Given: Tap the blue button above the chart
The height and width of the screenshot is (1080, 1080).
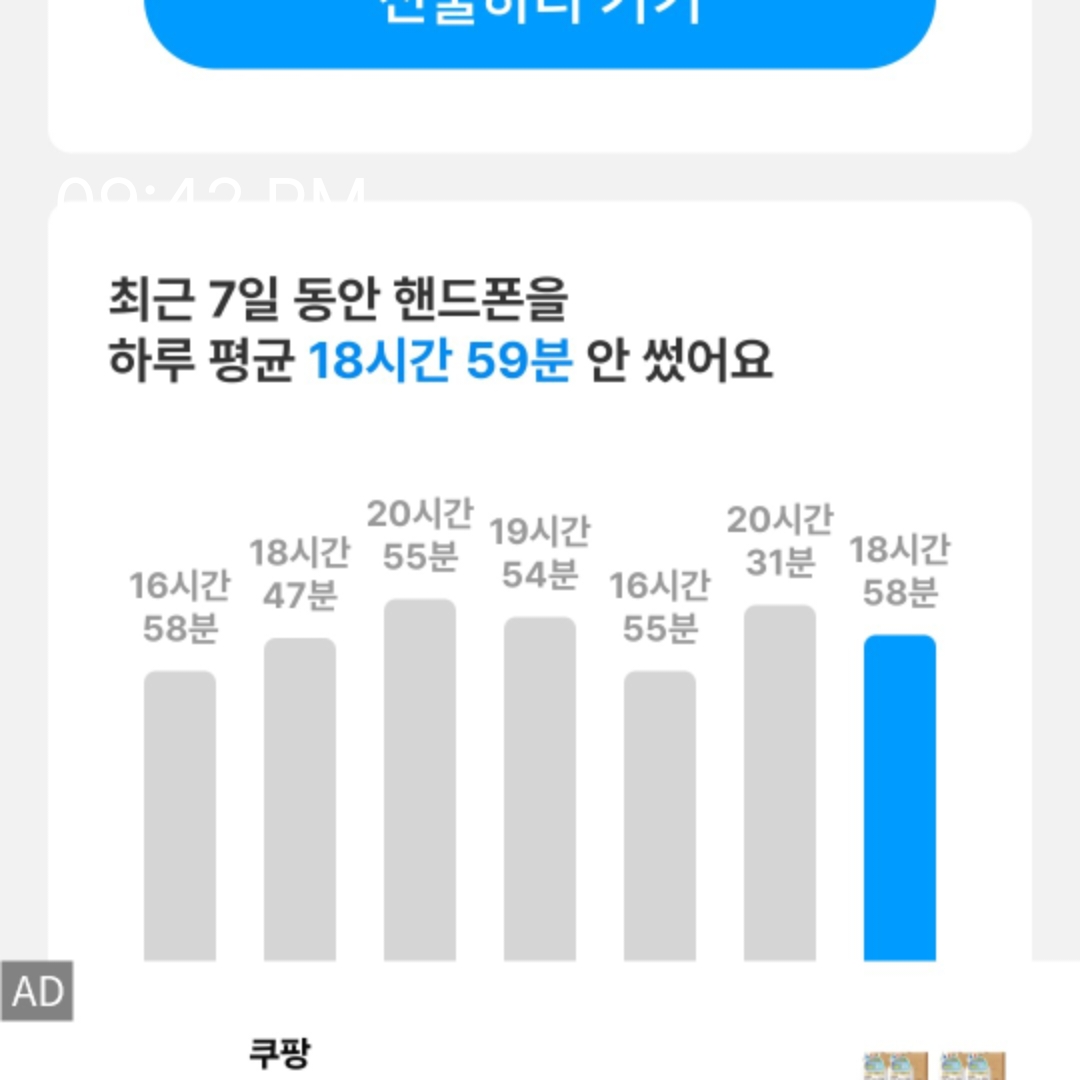Looking at the screenshot, I should click(540, 25).
